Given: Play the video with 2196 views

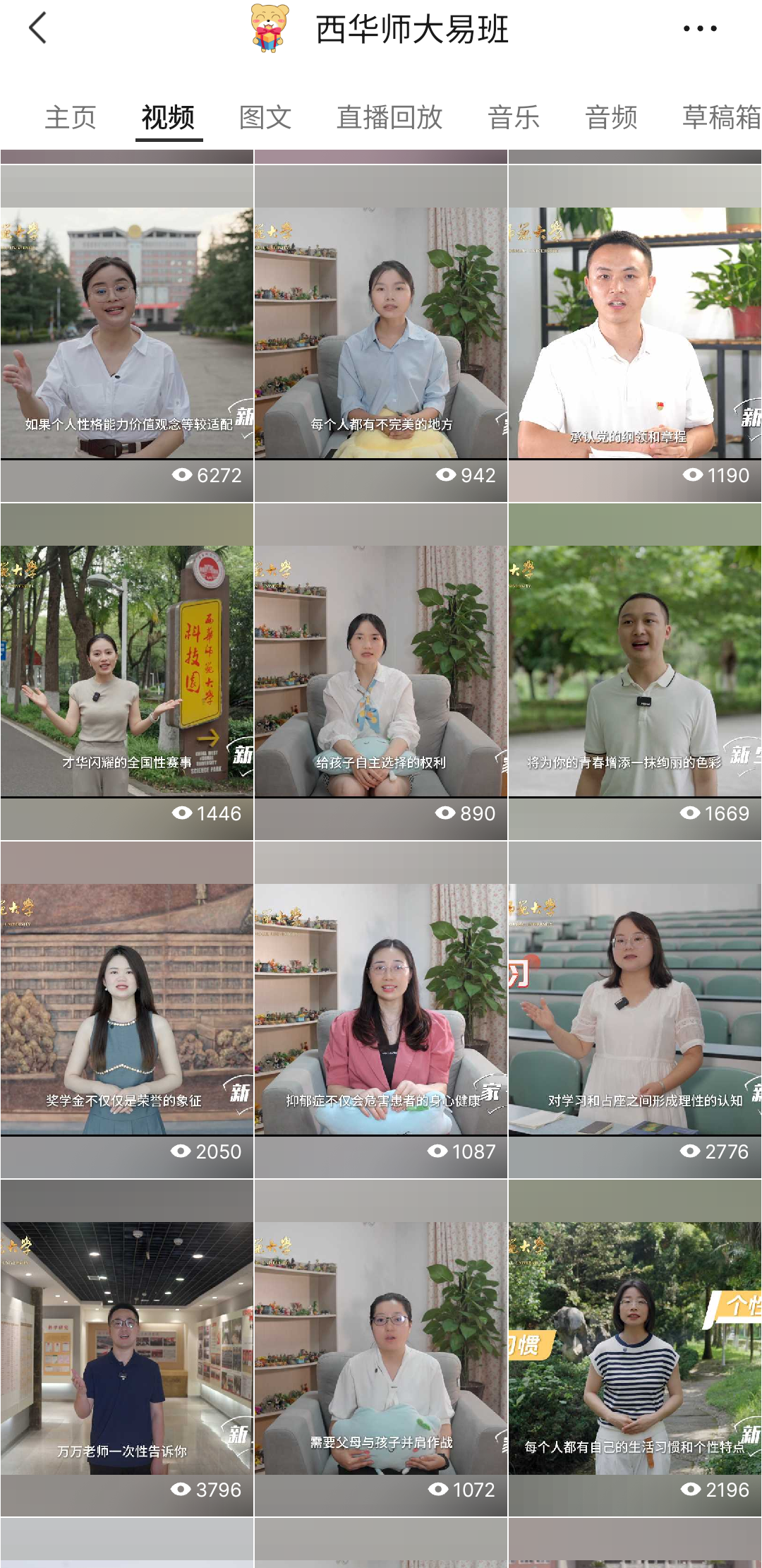Looking at the screenshot, I should click(635, 1347).
